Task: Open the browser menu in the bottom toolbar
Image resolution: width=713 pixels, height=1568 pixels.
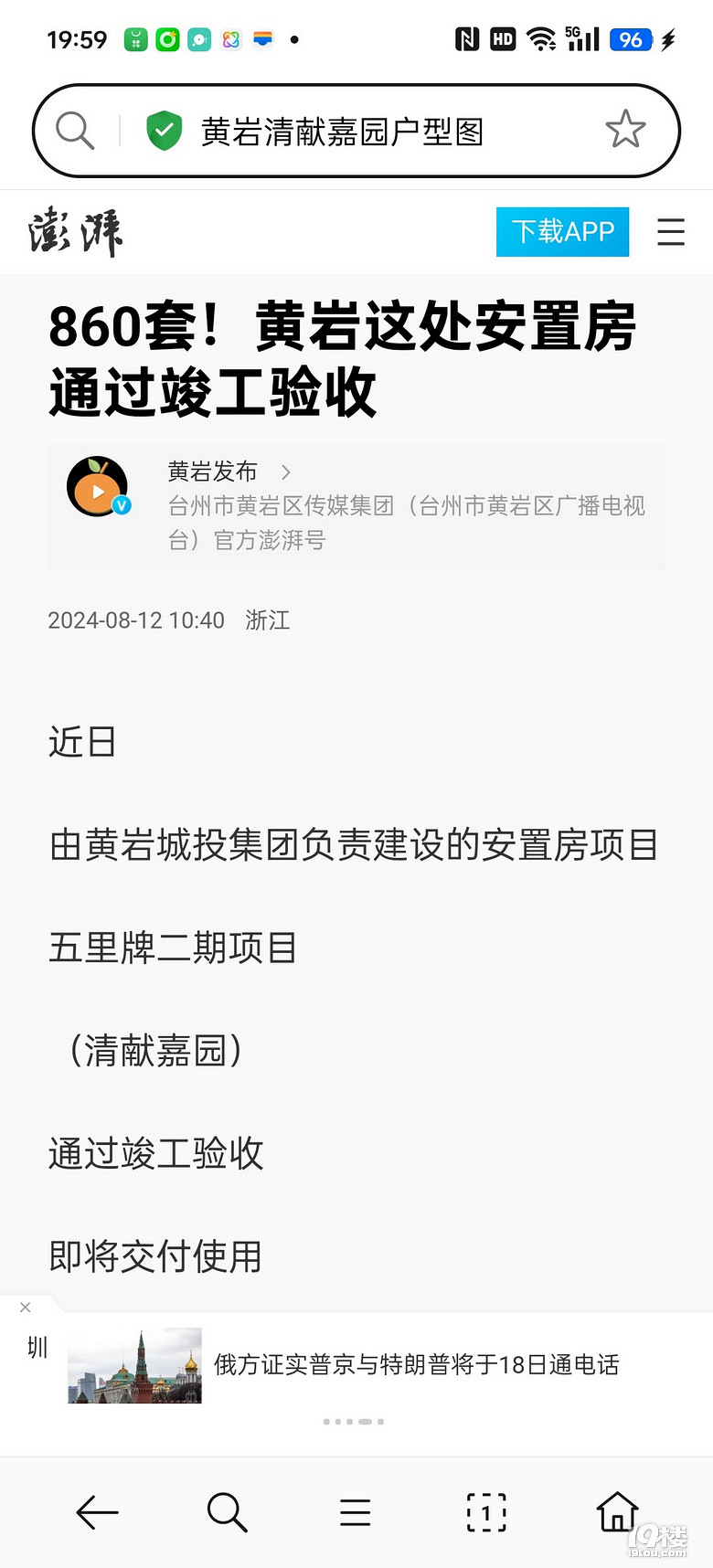Action: click(356, 1512)
